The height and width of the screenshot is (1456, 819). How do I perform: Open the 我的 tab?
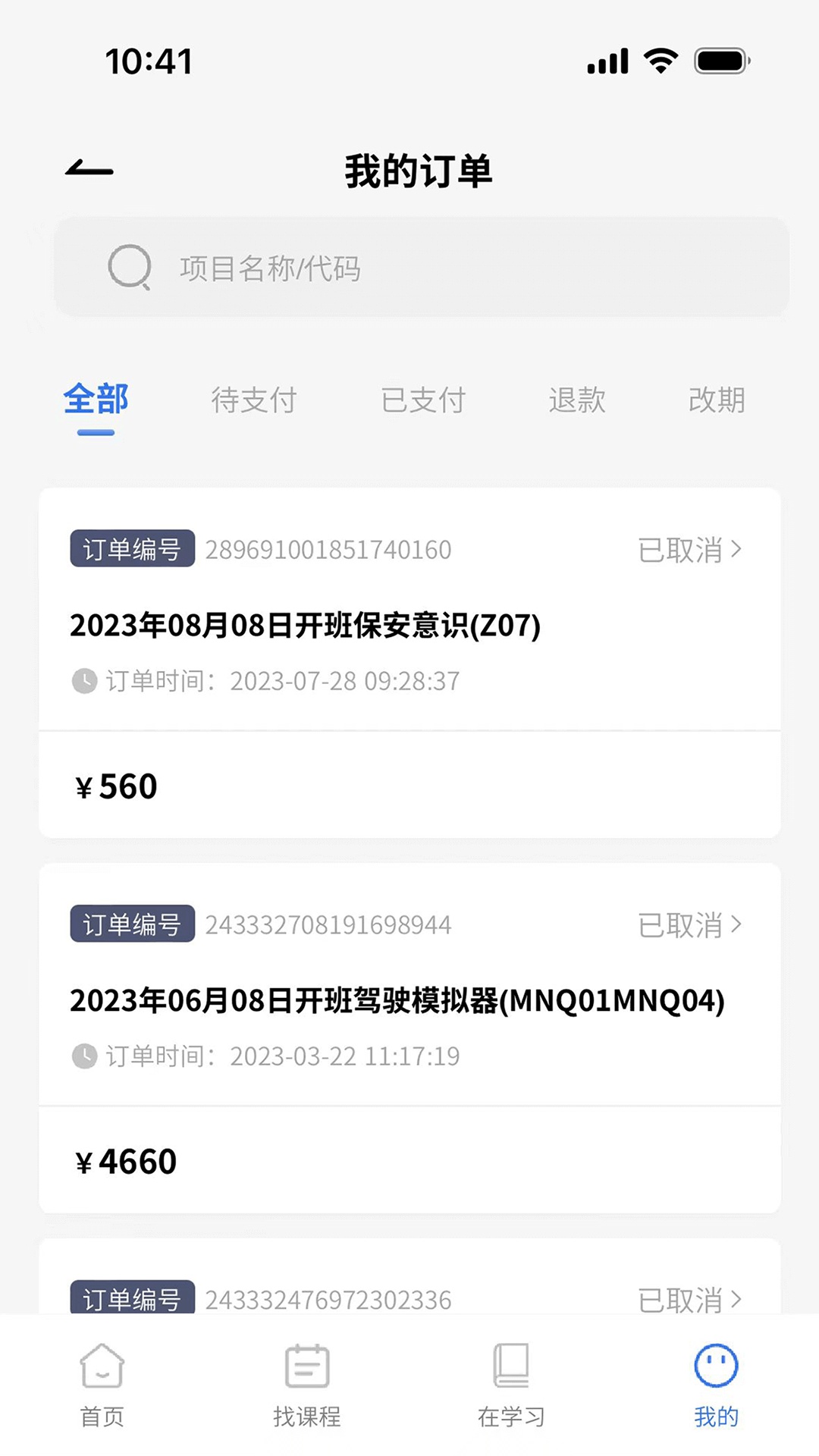[x=716, y=1385]
